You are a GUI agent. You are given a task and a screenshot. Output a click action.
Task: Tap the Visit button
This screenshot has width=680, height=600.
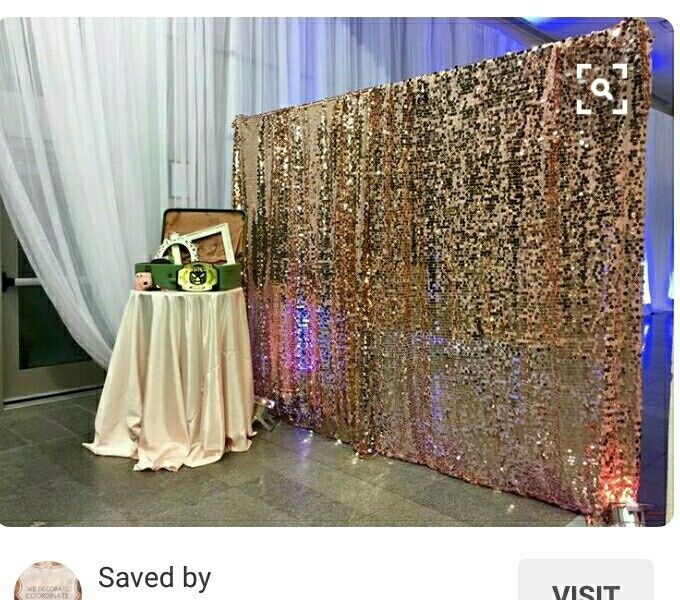point(586,585)
